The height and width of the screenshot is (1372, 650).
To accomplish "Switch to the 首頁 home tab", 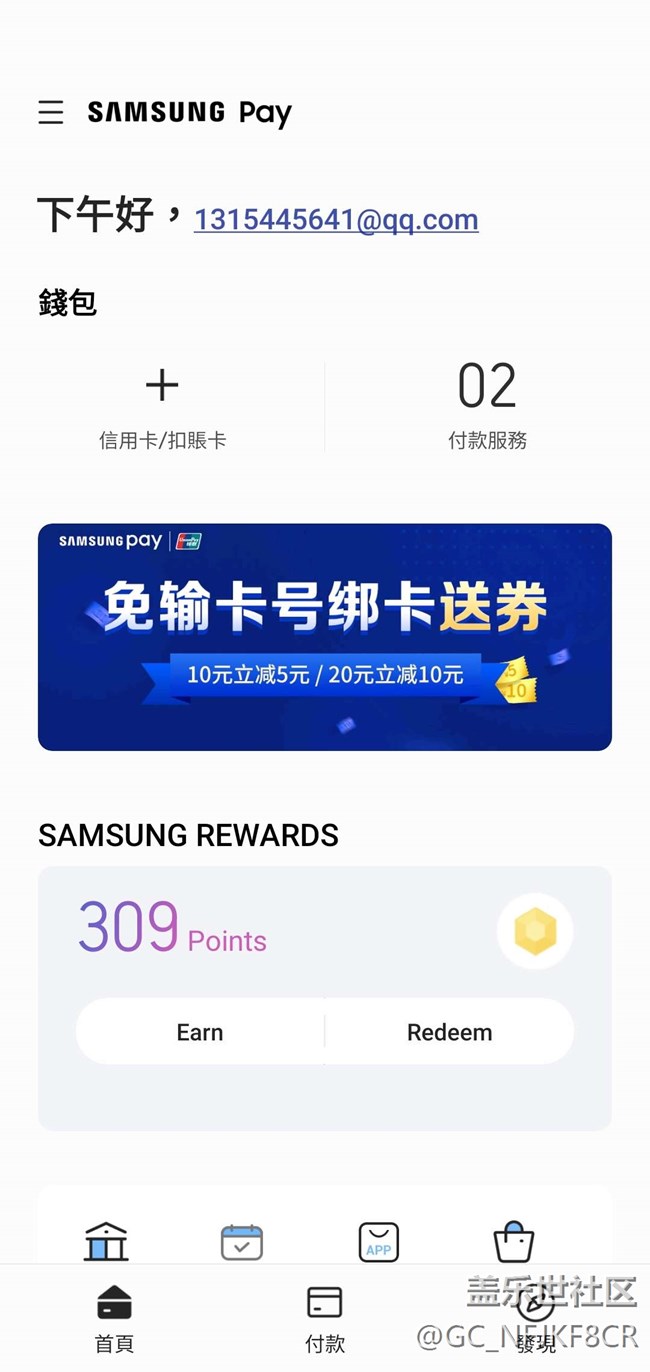I will (x=114, y=1318).
